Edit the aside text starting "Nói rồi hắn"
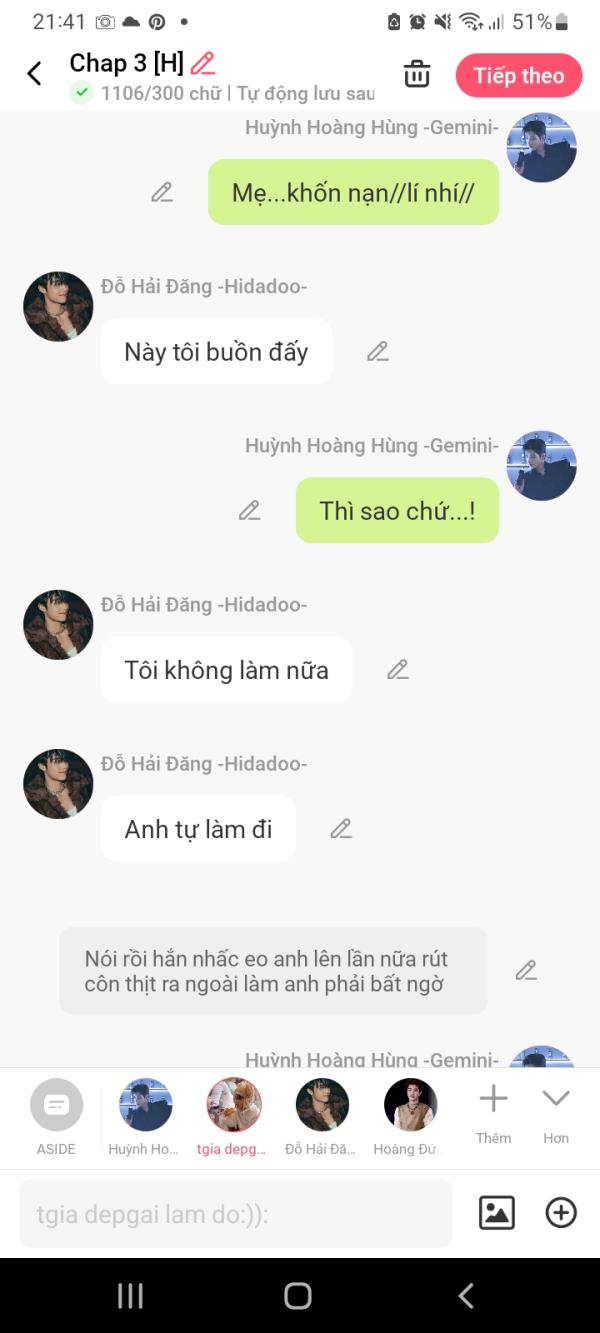The width and height of the screenshot is (600, 1333). click(526, 970)
